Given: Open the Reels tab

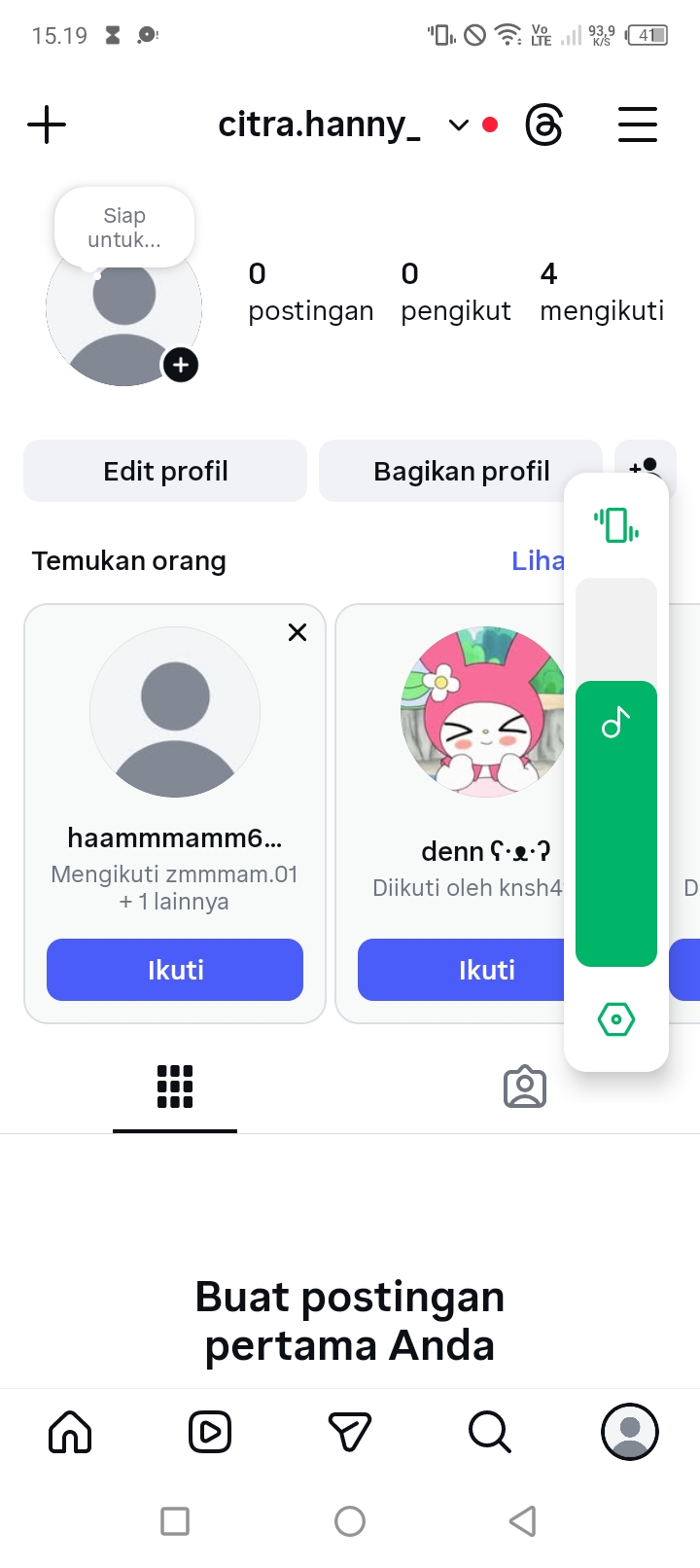Looking at the screenshot, I should pos(210,1432).
